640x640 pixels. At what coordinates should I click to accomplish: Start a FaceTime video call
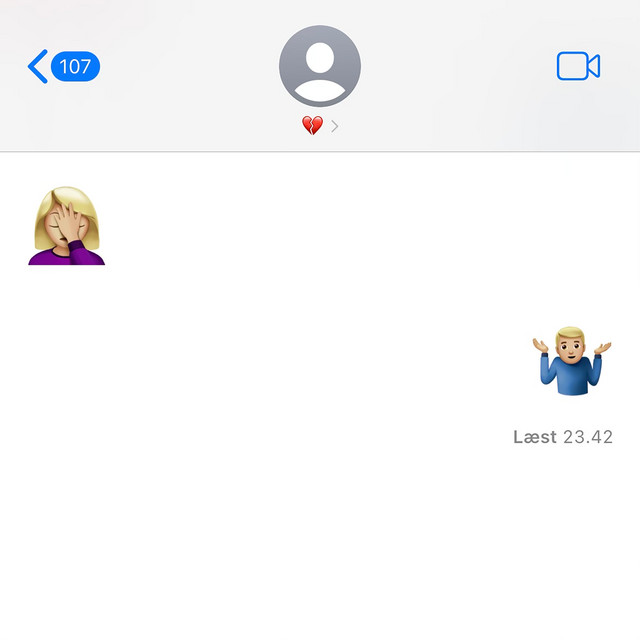click(x=578, y=66)
